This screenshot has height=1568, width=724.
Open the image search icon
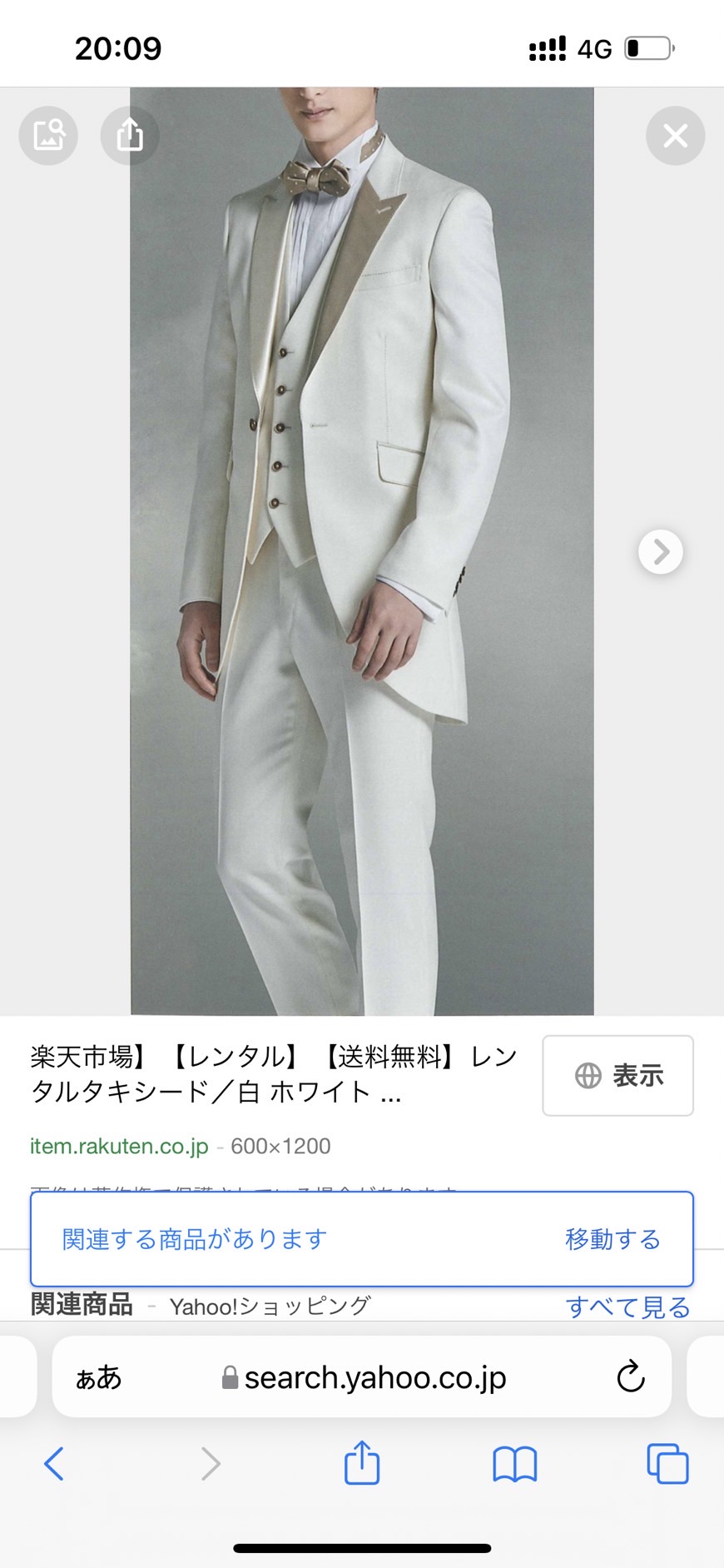coord(48,135)
